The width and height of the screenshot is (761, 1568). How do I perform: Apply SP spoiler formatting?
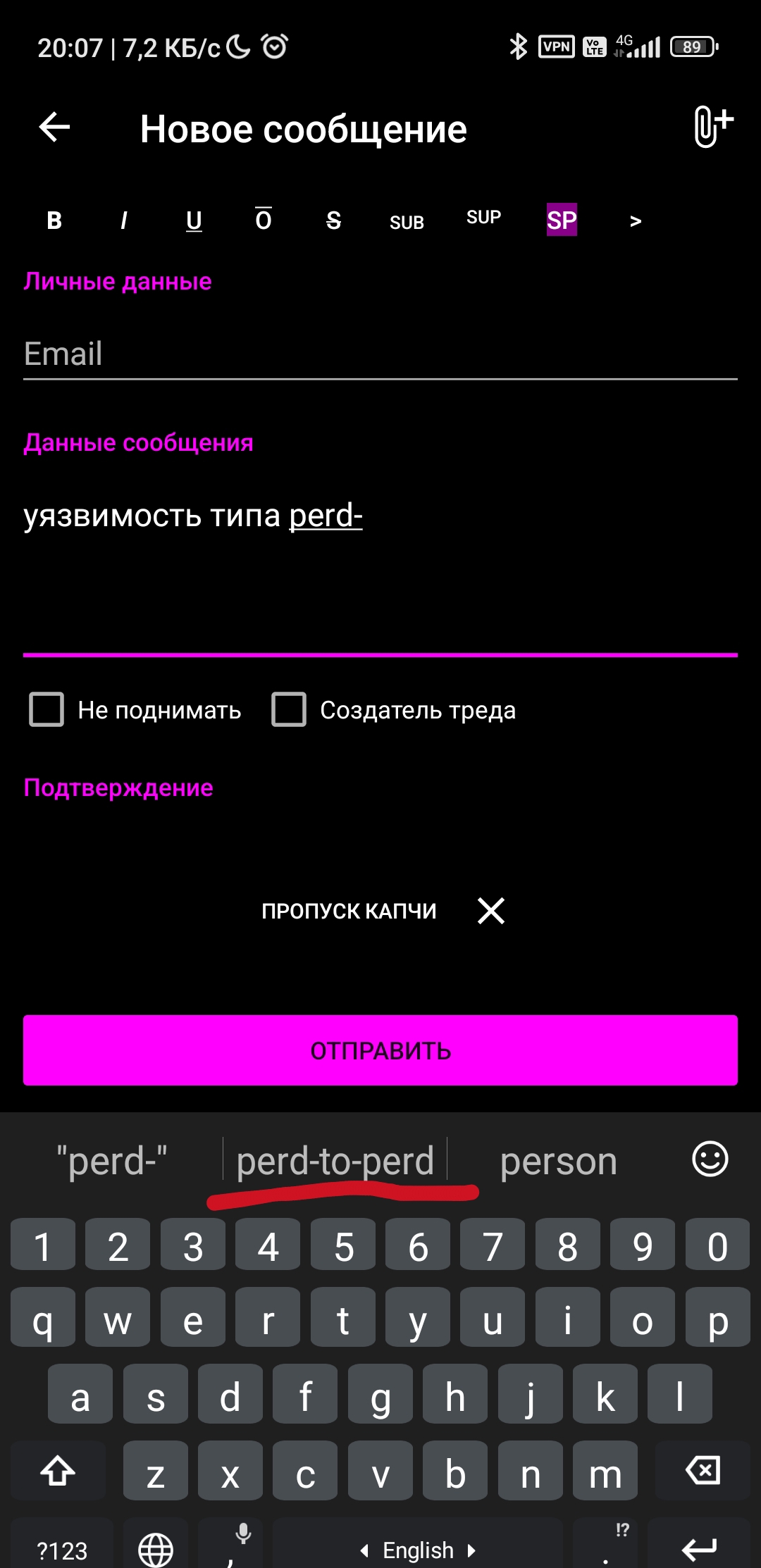[x=562, y=220]
